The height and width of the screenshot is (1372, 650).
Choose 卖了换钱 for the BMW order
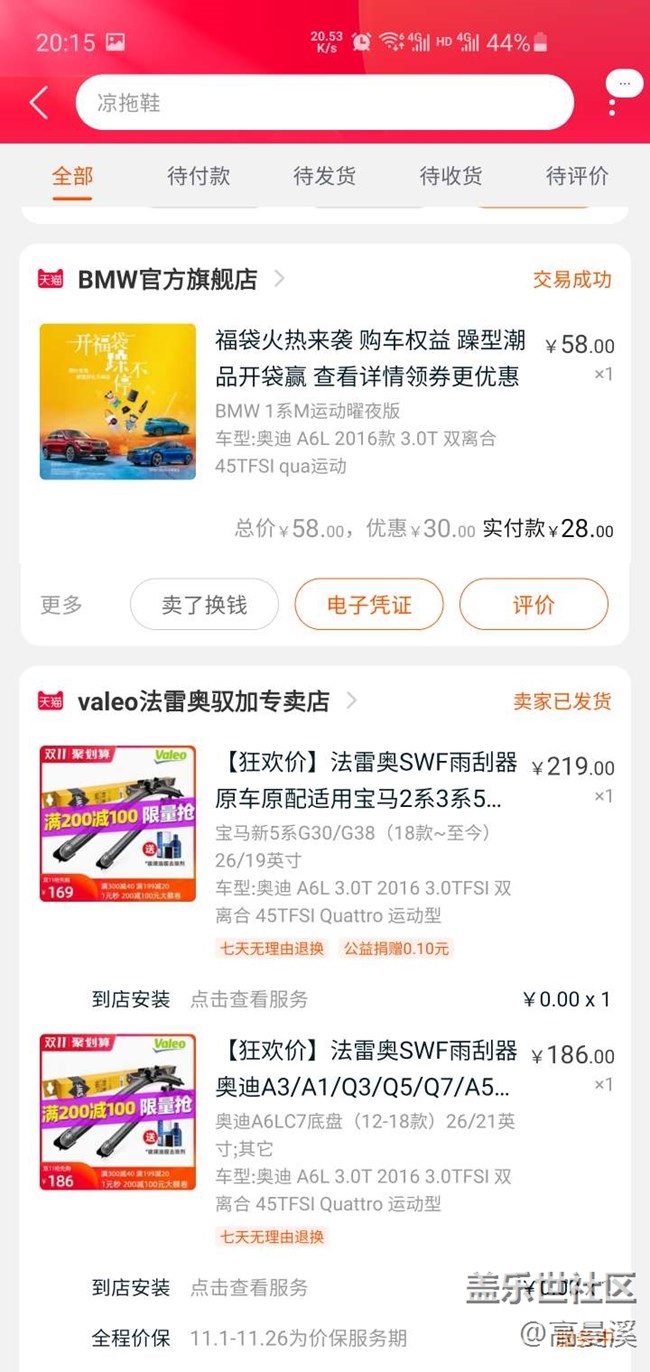click(x=204, y=605)
